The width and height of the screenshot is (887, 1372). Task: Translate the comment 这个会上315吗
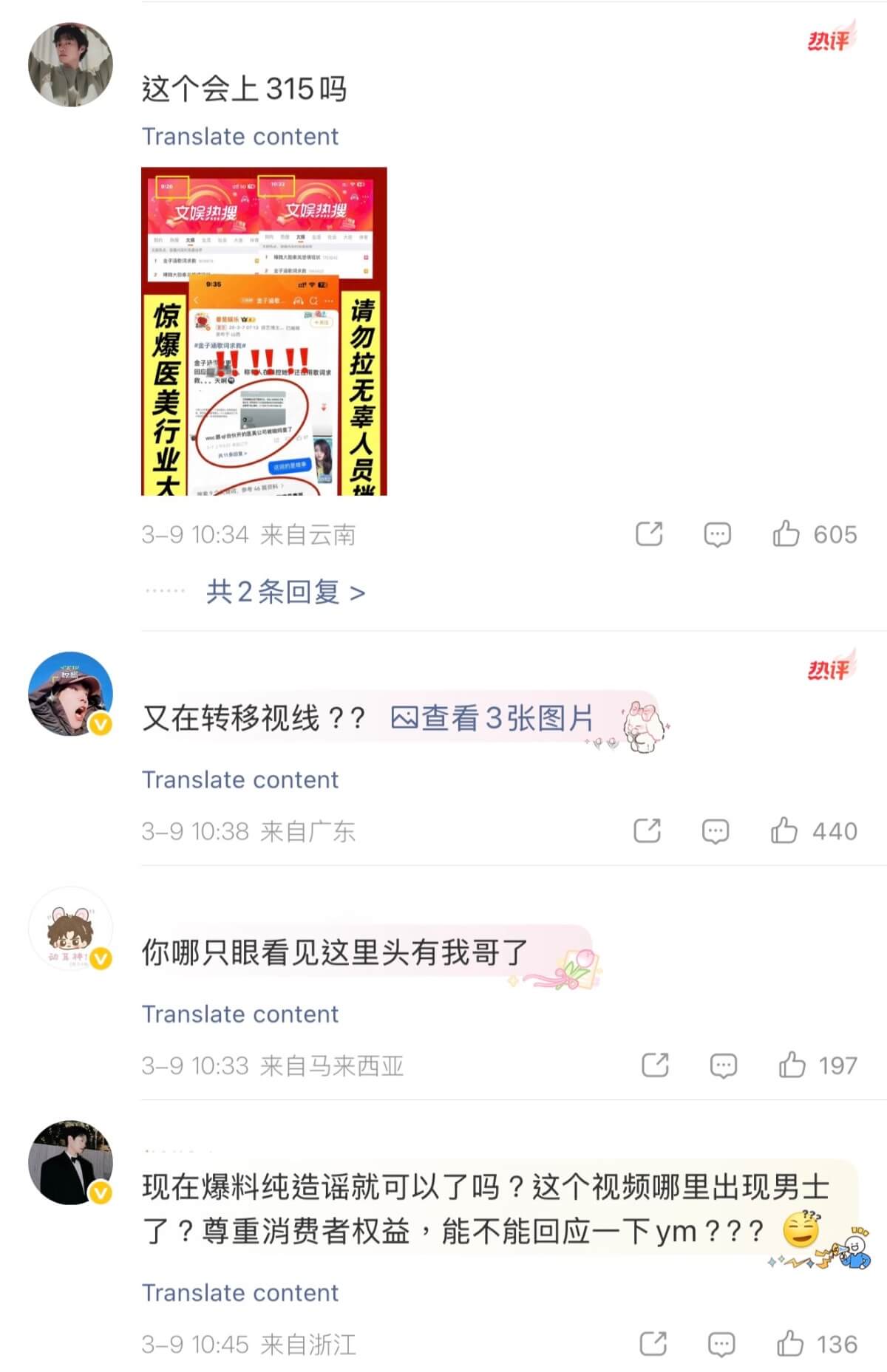coord(240,137)
